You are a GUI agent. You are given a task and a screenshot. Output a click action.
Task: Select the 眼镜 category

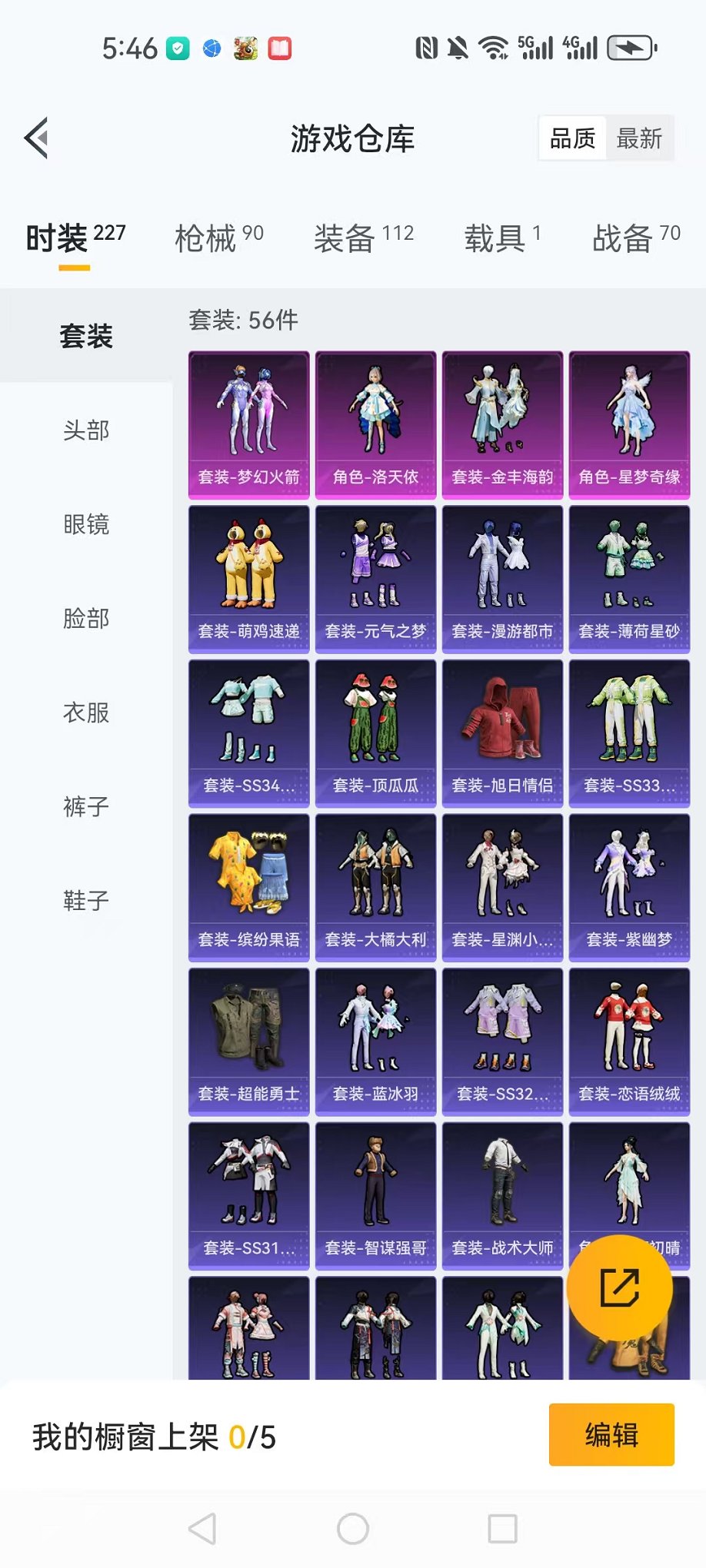pos(86,524)
